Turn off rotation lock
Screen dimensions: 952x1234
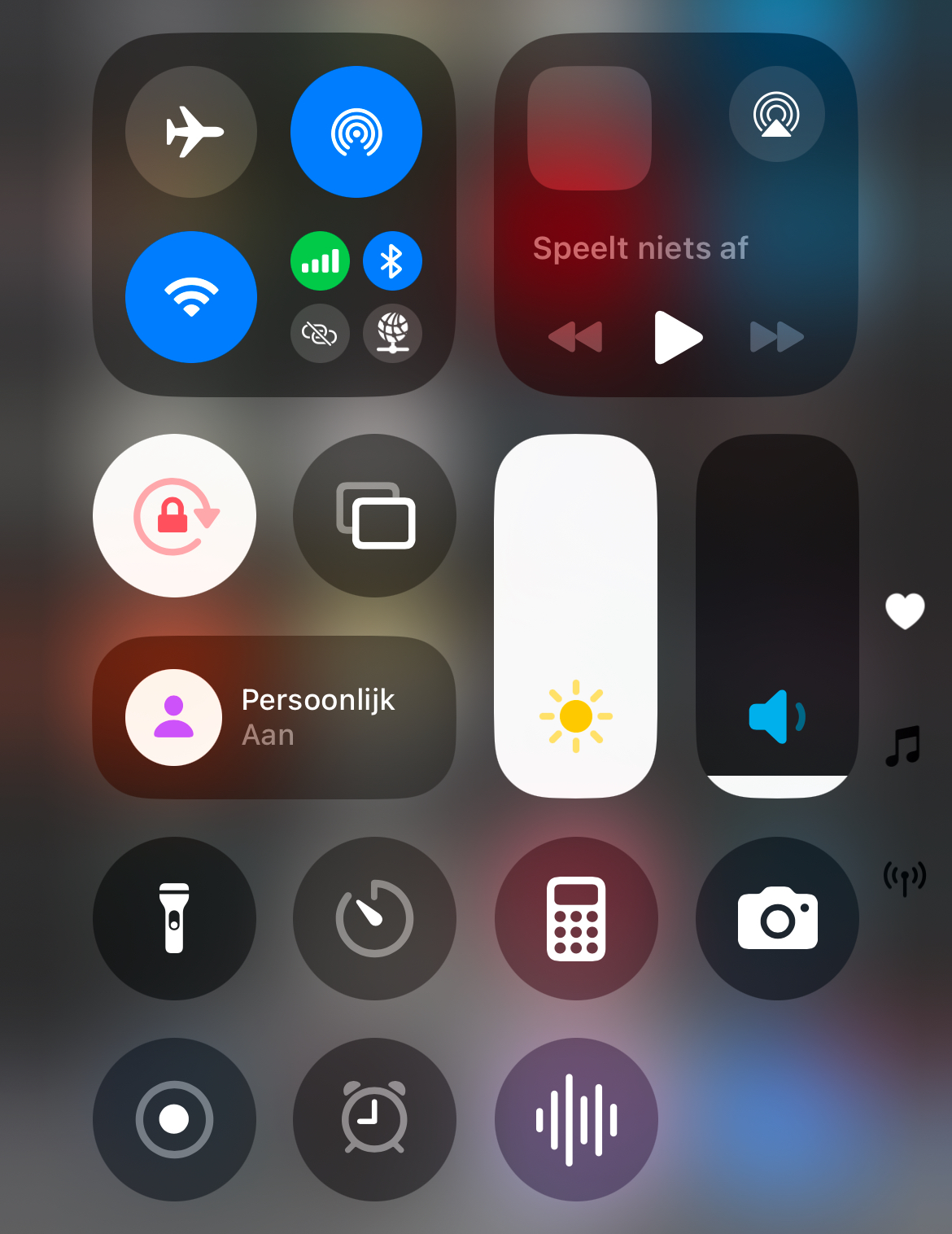click(x=174, y=515)
